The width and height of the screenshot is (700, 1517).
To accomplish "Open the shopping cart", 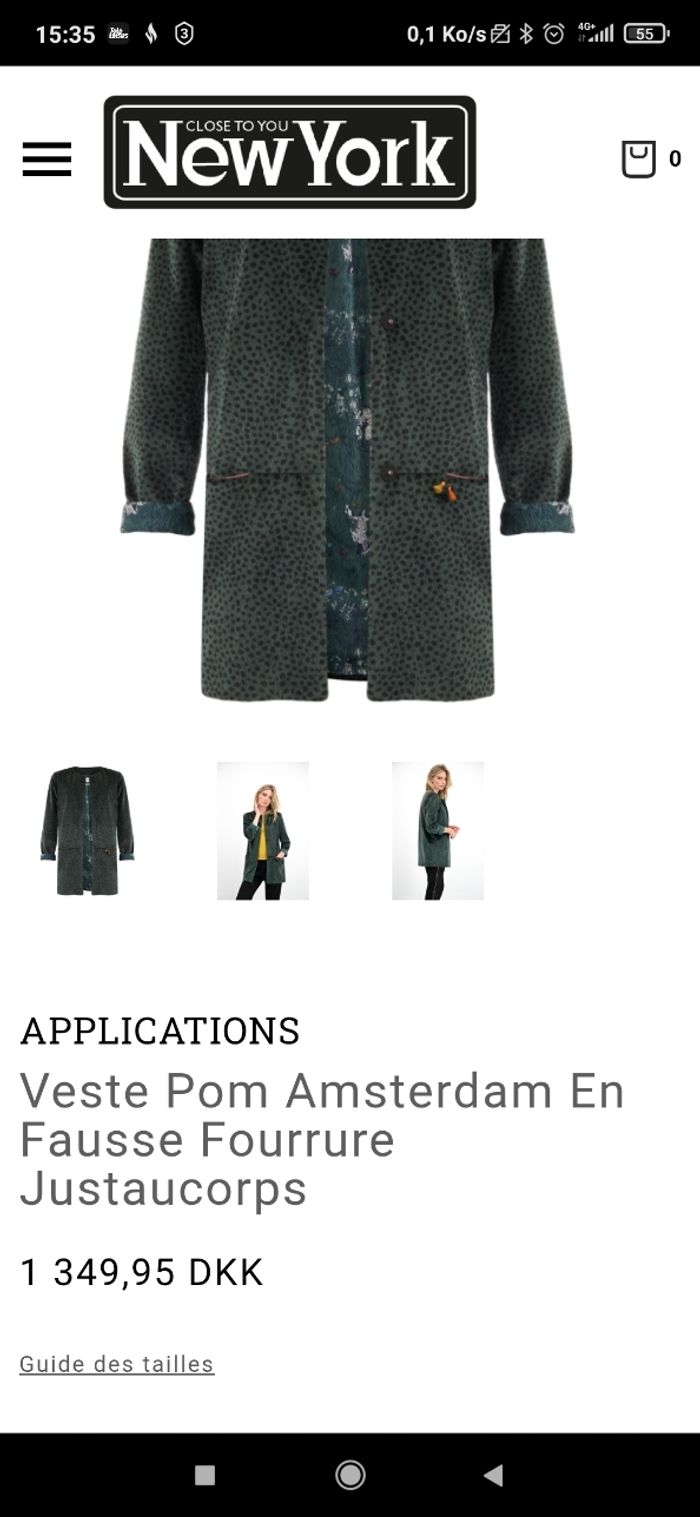I will [x=639, y=159].
